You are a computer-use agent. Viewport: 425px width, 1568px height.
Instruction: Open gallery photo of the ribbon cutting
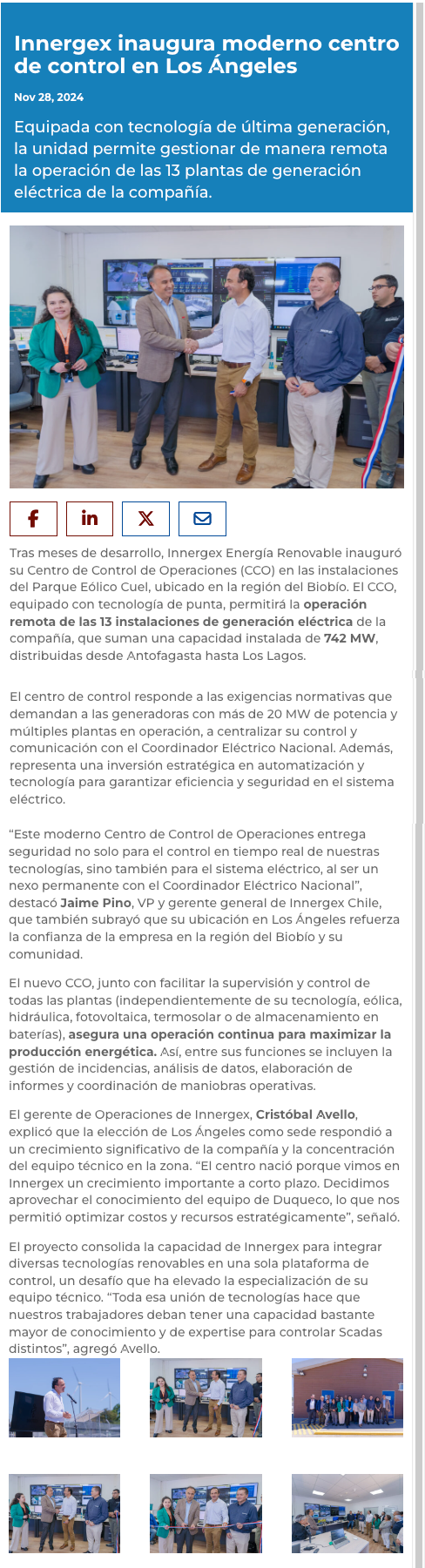[206, 1513]
